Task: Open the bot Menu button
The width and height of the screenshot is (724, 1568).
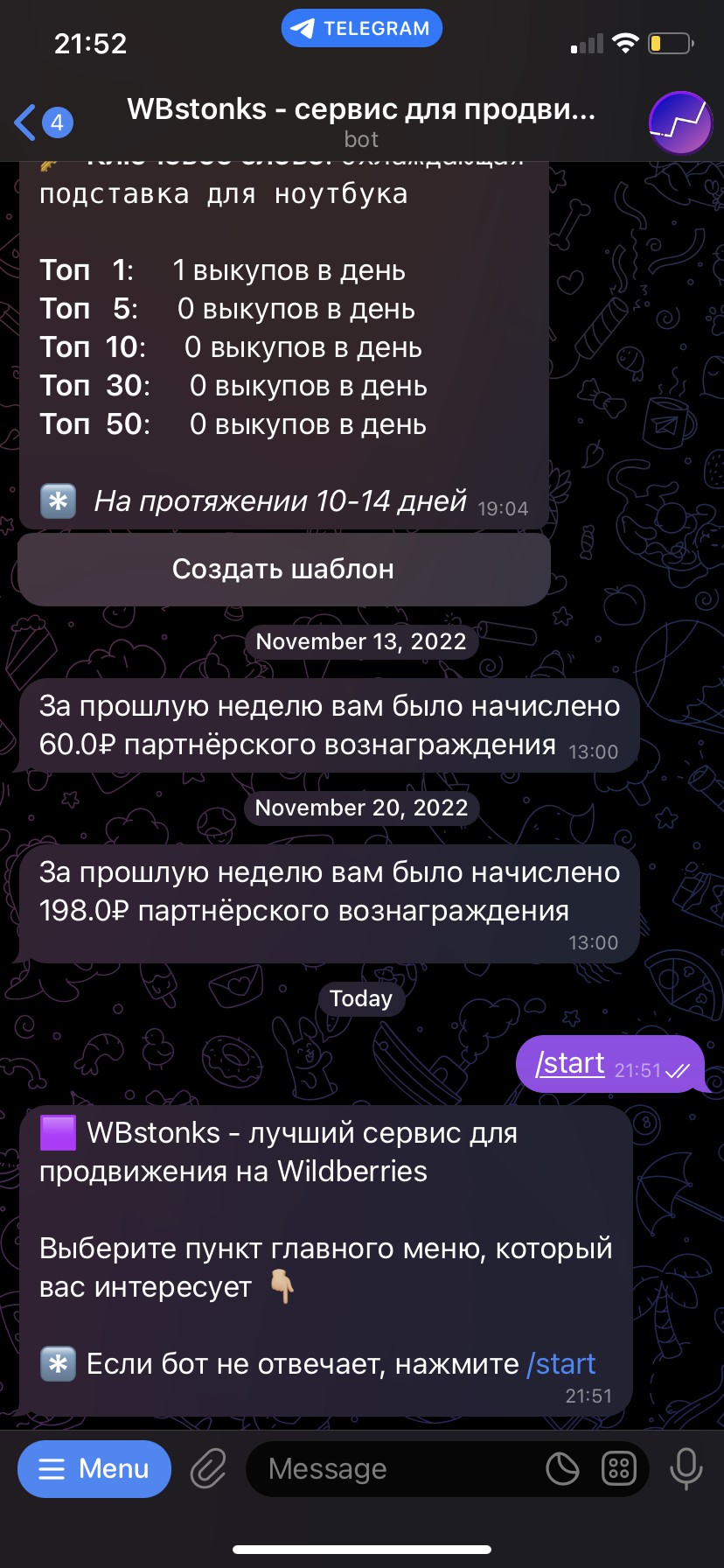Action: (x=94, y=1469)
